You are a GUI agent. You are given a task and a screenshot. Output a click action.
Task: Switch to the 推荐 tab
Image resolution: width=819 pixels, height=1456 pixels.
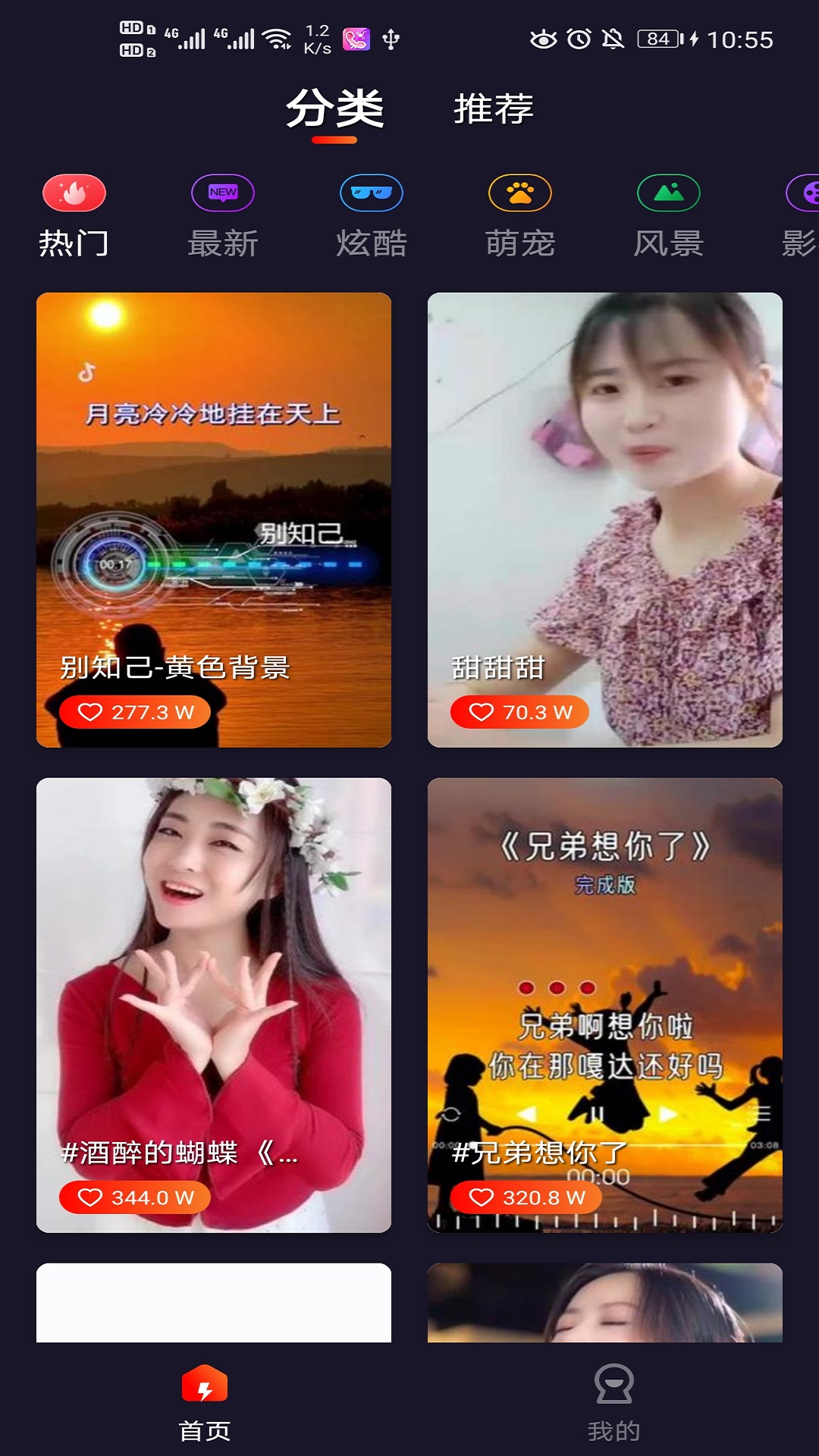(x=494, y=108)
